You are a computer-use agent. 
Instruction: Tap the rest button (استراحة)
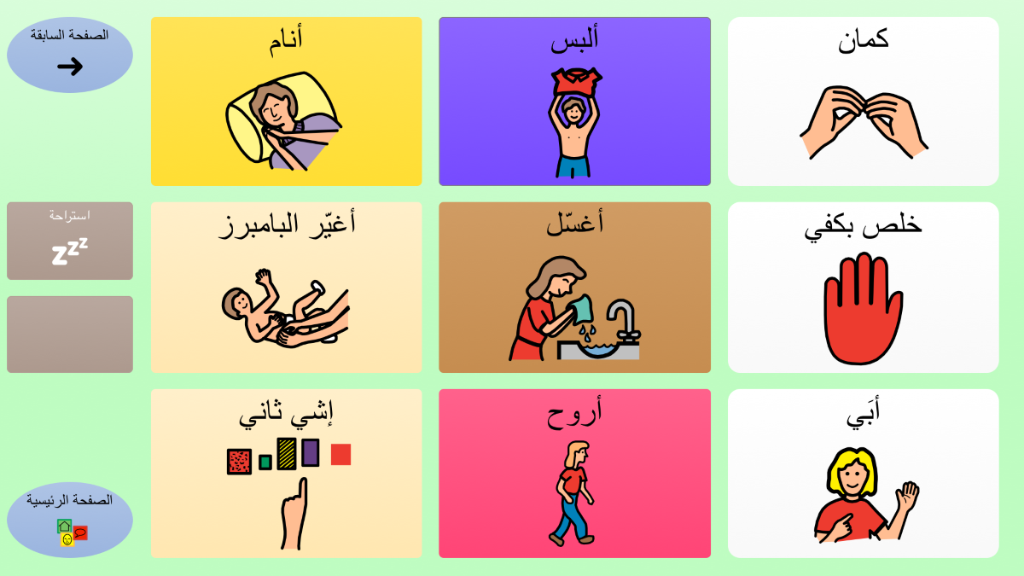click(x=69, y=241)
